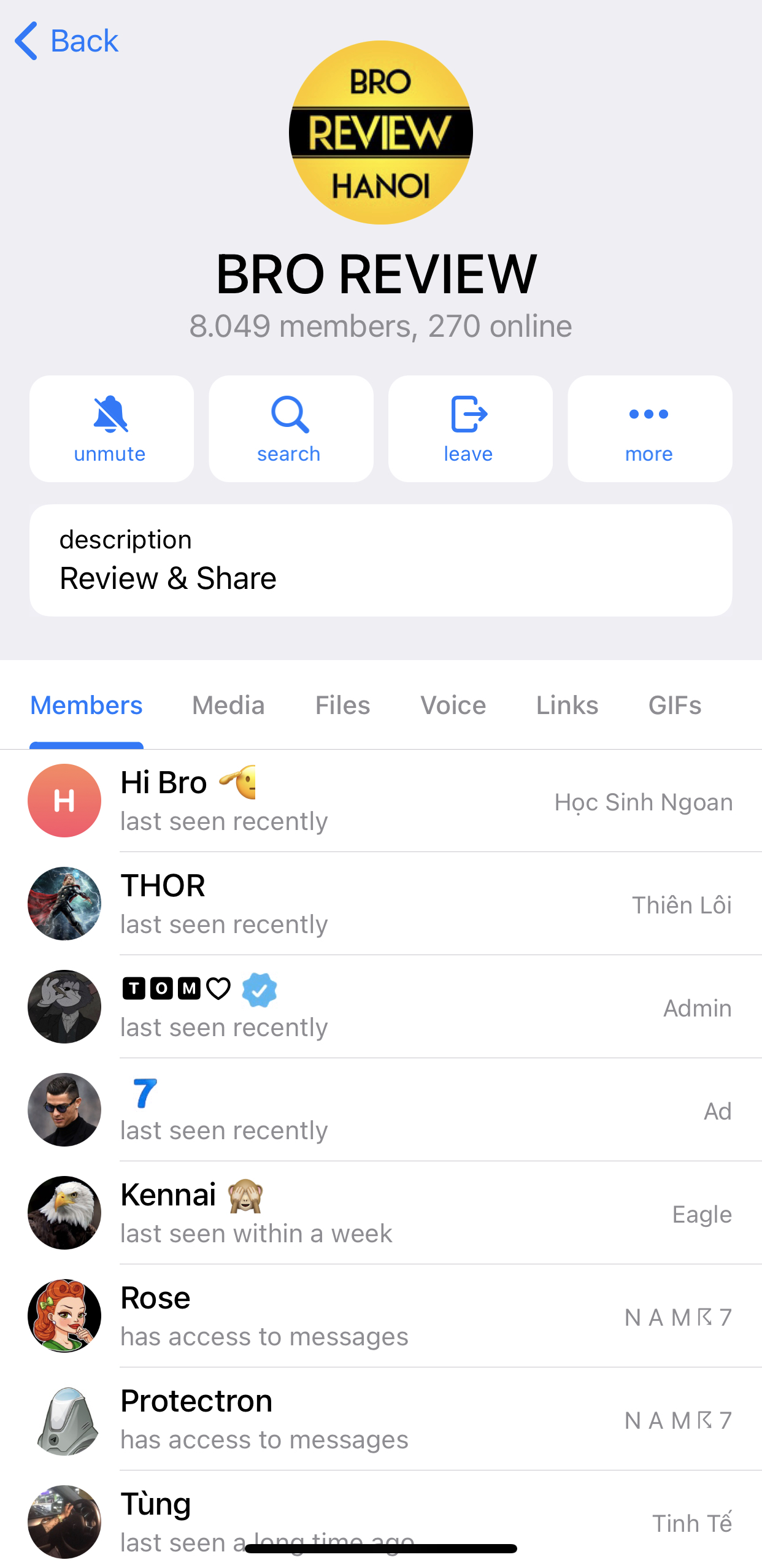Go back to the previous screen
762x1568 pixels.
coord(66,41)
